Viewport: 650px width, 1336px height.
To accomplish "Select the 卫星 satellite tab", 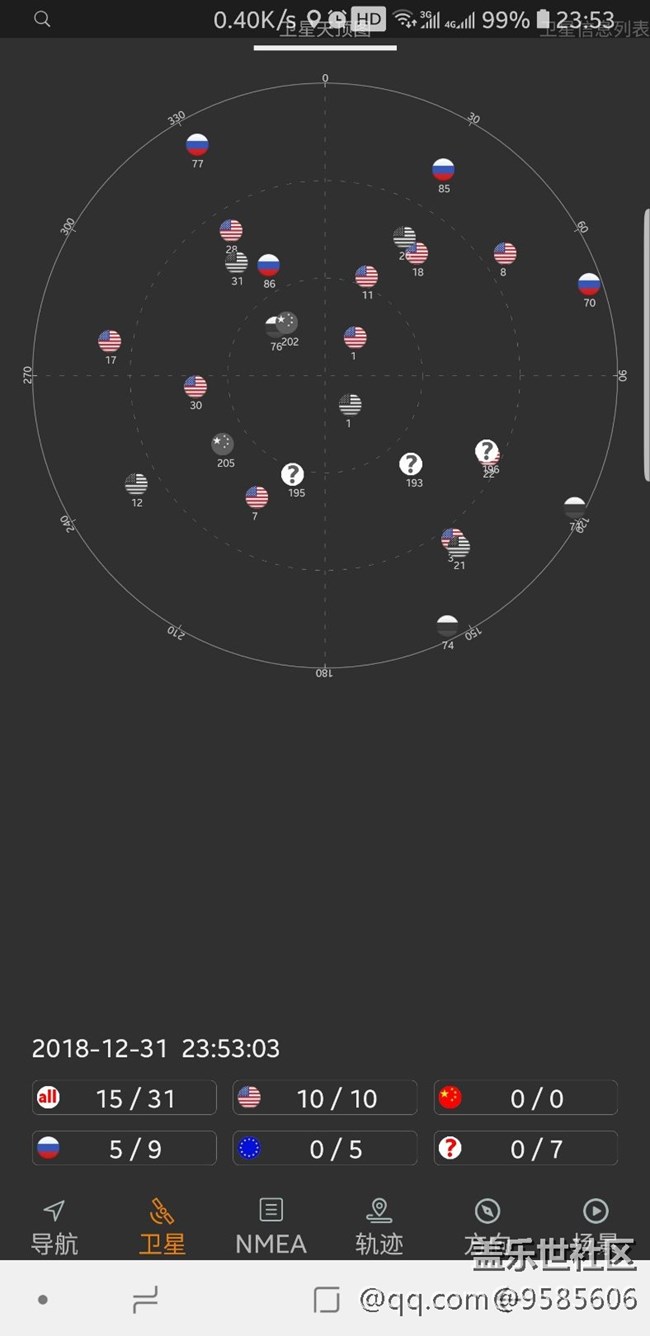I will (x=162, y=1226).
